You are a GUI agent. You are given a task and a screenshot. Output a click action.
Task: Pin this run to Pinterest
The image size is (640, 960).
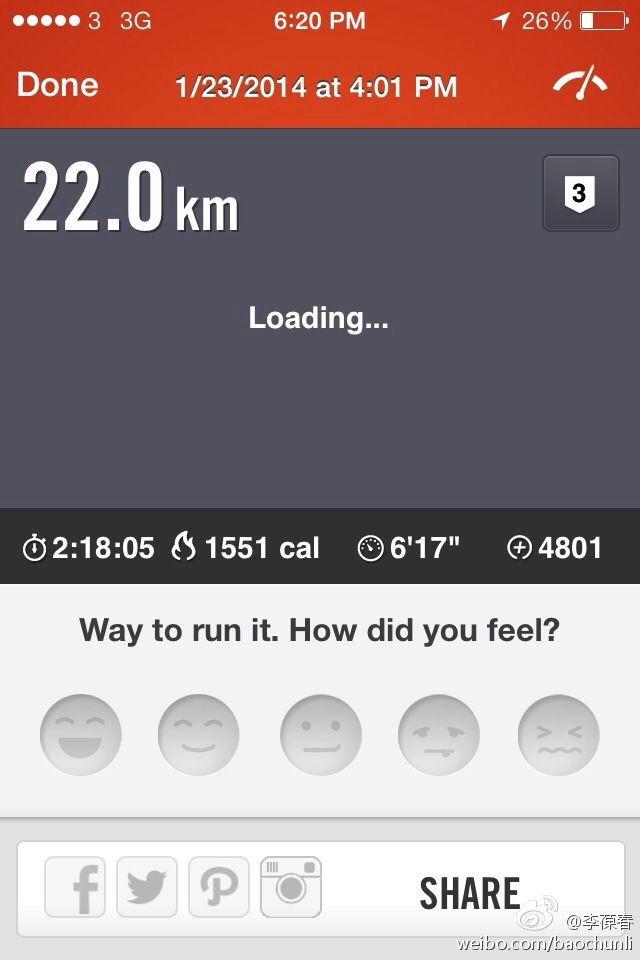coord(219,887)
